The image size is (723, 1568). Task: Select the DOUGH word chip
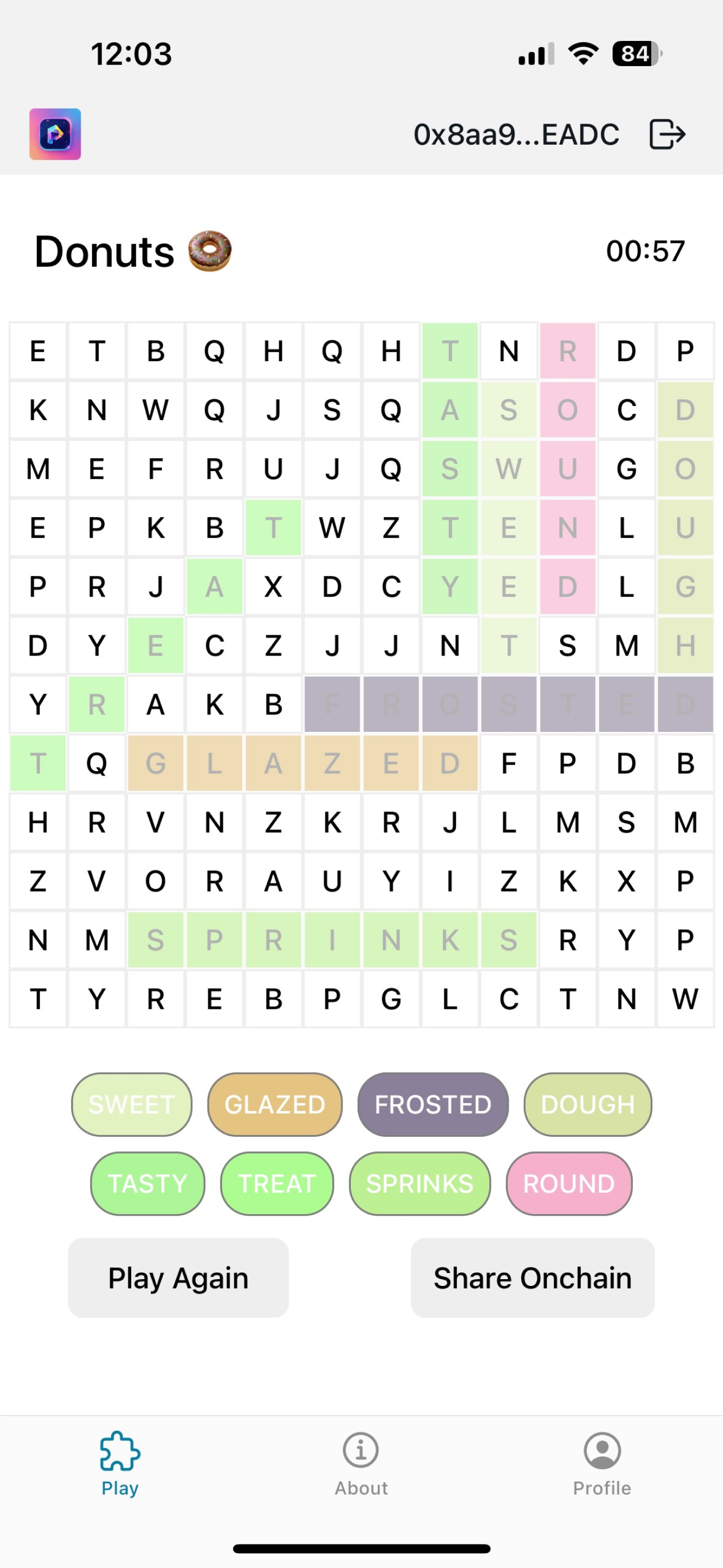pos(587,1104)
